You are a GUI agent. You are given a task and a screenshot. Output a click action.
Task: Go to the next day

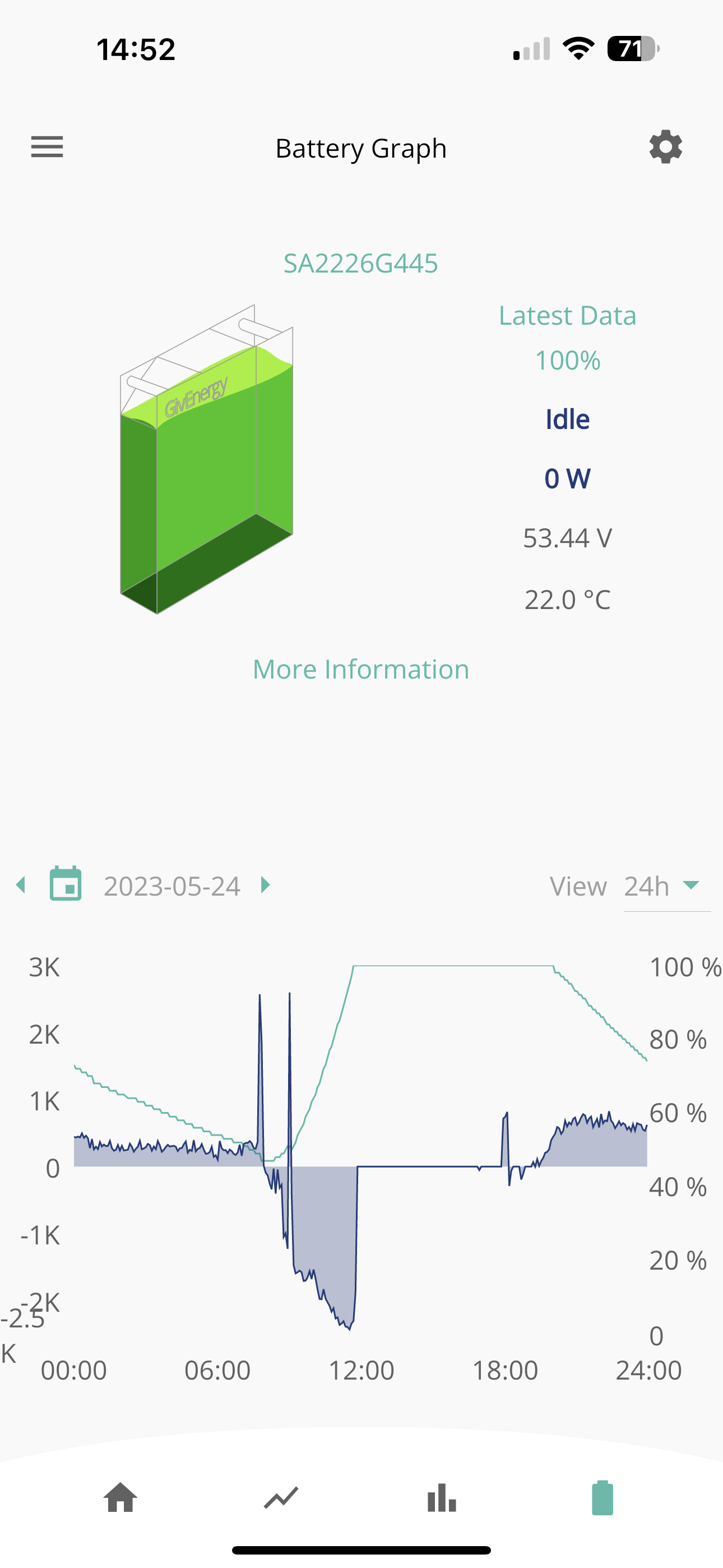click(265, 885)
